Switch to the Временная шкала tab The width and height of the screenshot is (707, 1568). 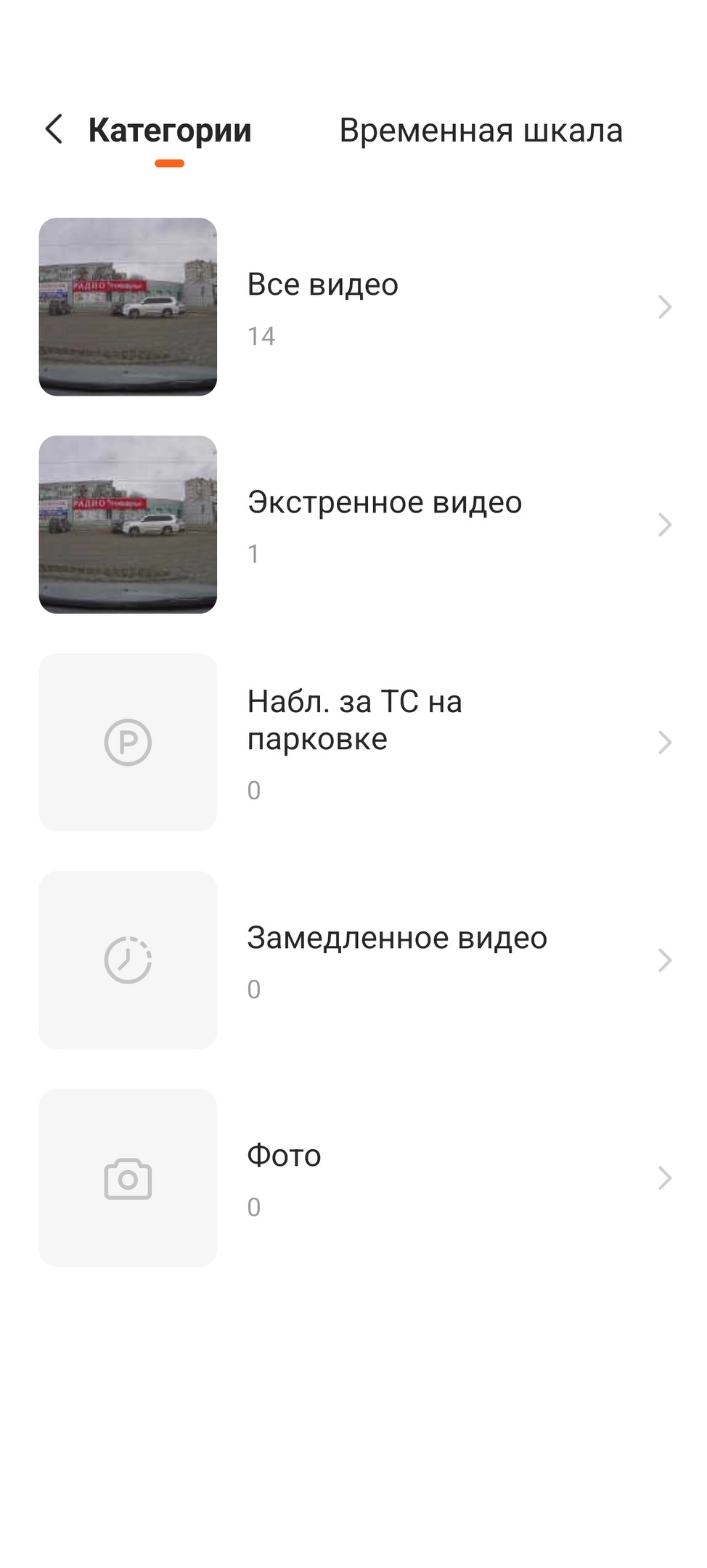(x=481, y=131)
